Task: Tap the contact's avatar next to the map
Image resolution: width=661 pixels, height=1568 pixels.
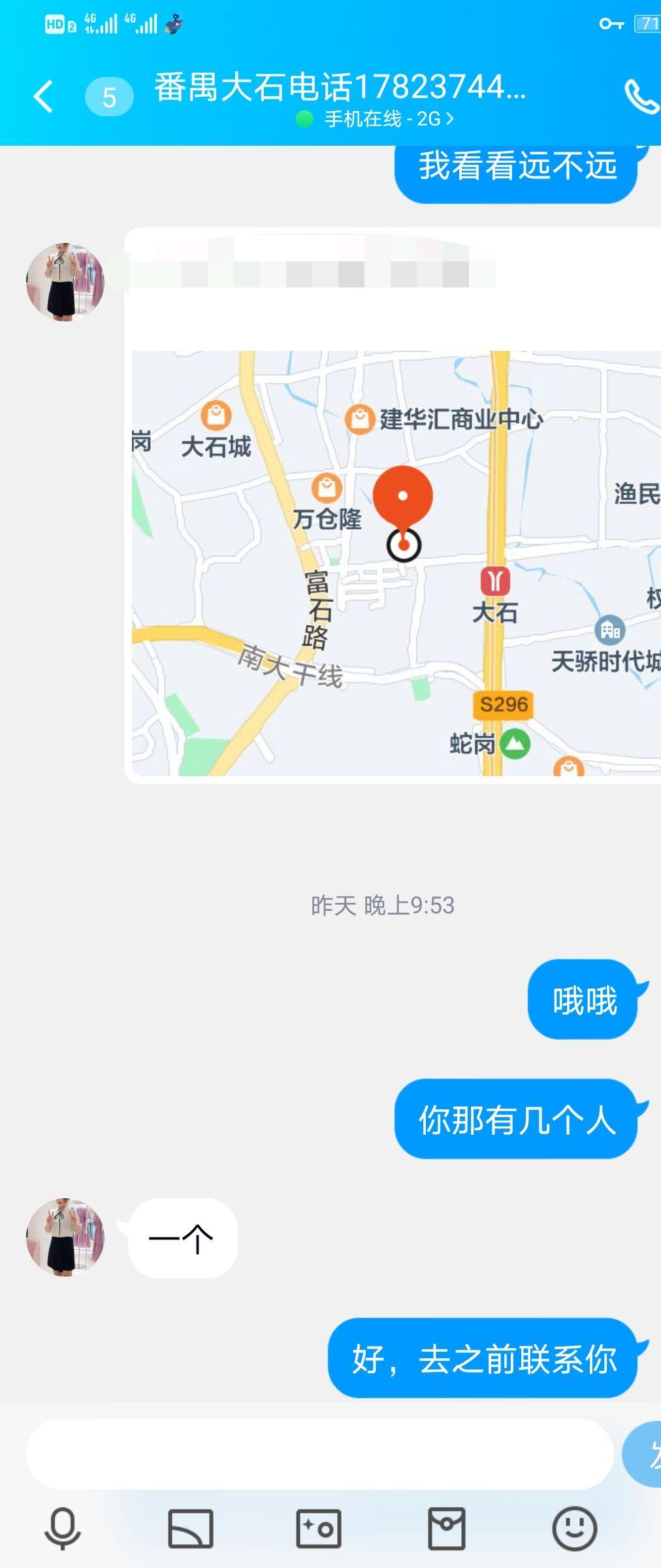Action: (x=65, y=282)
